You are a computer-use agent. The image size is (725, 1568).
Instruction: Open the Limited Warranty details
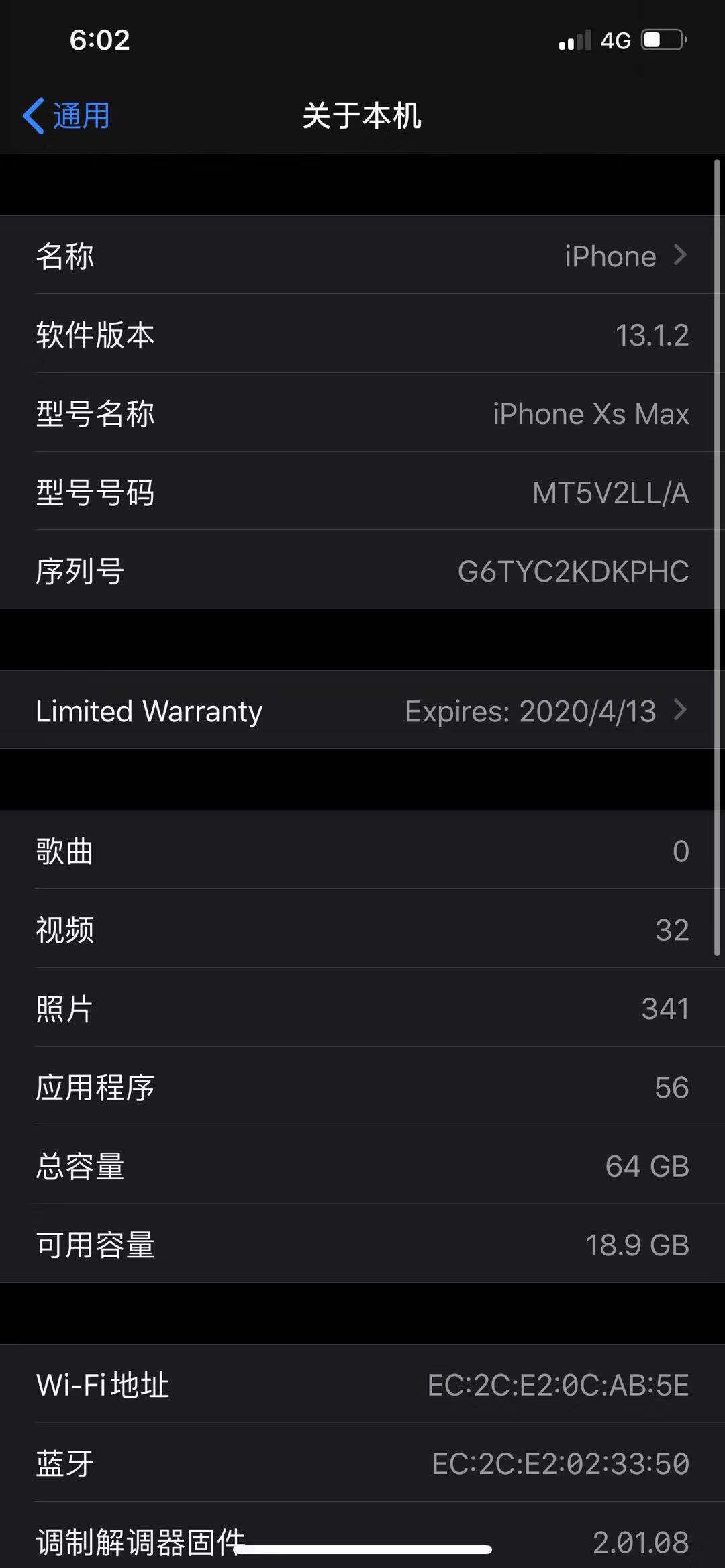pyautogui.click(x=362, y=711)
